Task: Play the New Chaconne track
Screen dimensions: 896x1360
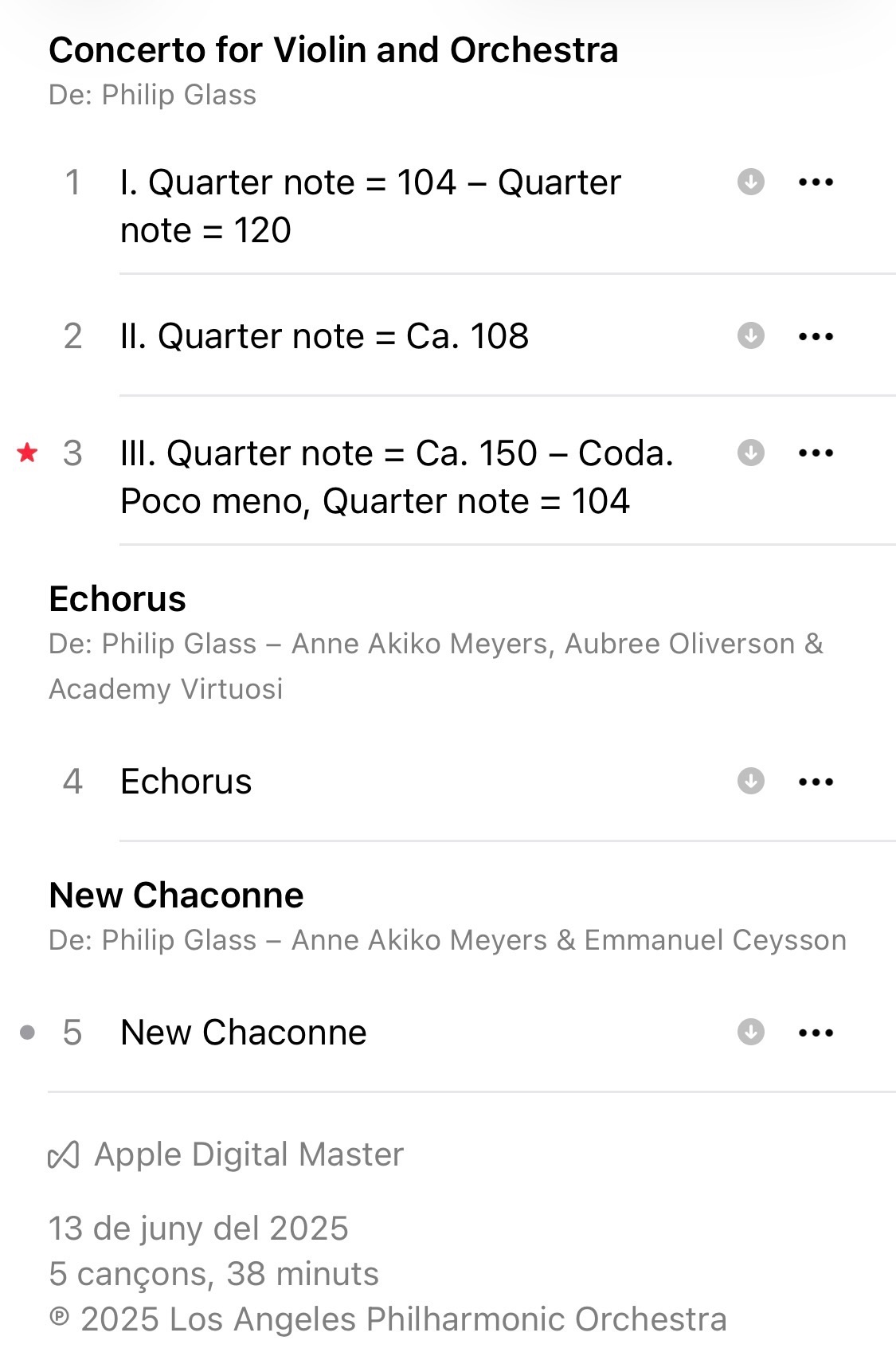Action: 244,1033
